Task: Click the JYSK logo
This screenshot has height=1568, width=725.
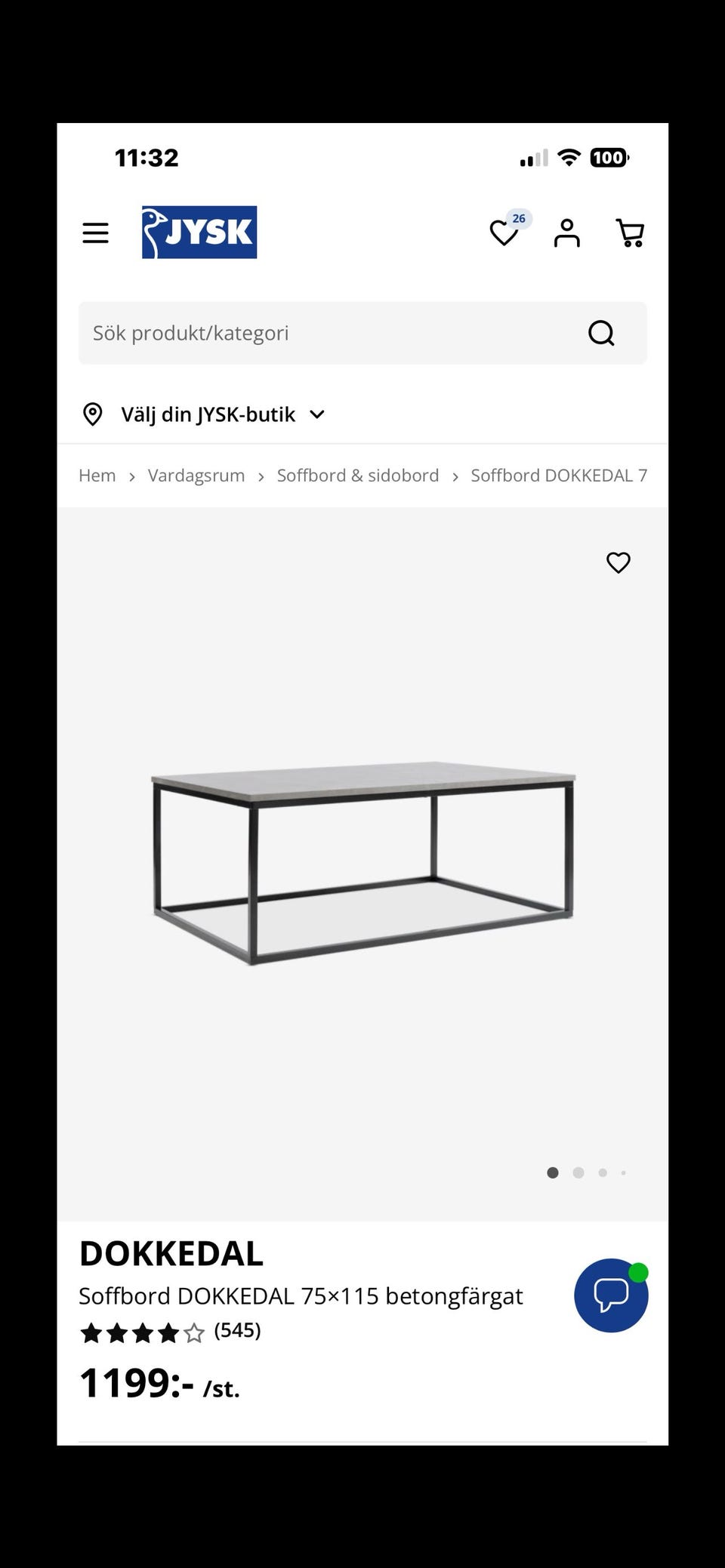Action: point(199,232)
